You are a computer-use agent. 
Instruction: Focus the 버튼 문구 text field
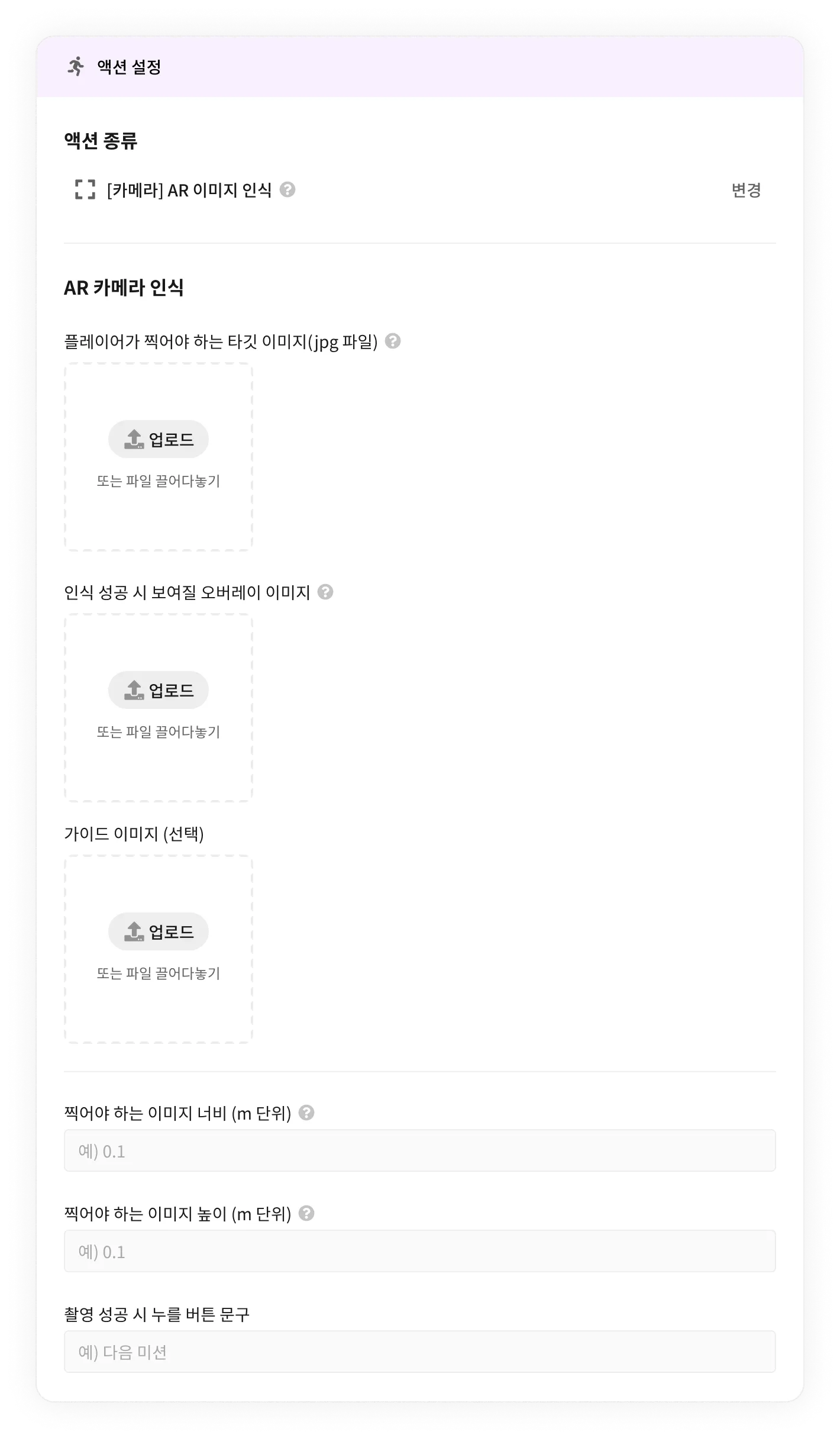[x=419, y=1352]
